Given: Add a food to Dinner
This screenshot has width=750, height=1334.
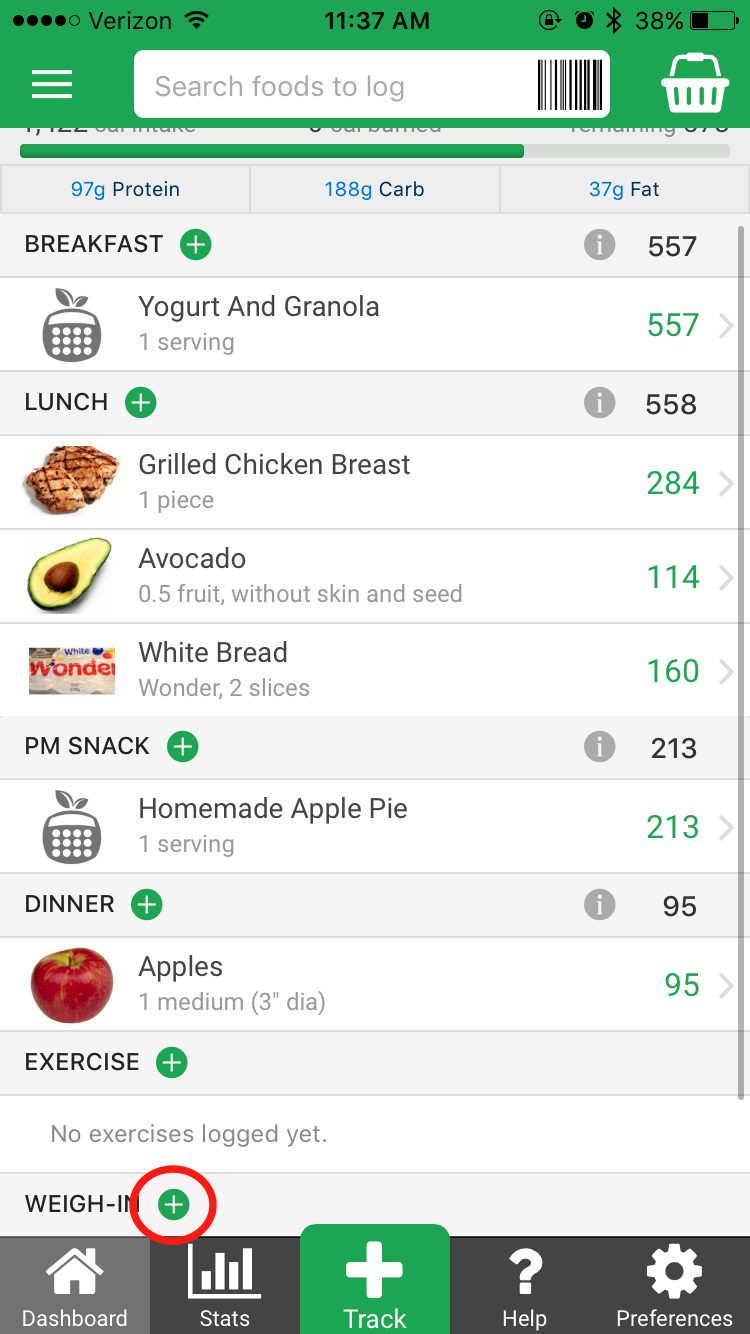Looking at the screenshot, I should coord(147,904).
